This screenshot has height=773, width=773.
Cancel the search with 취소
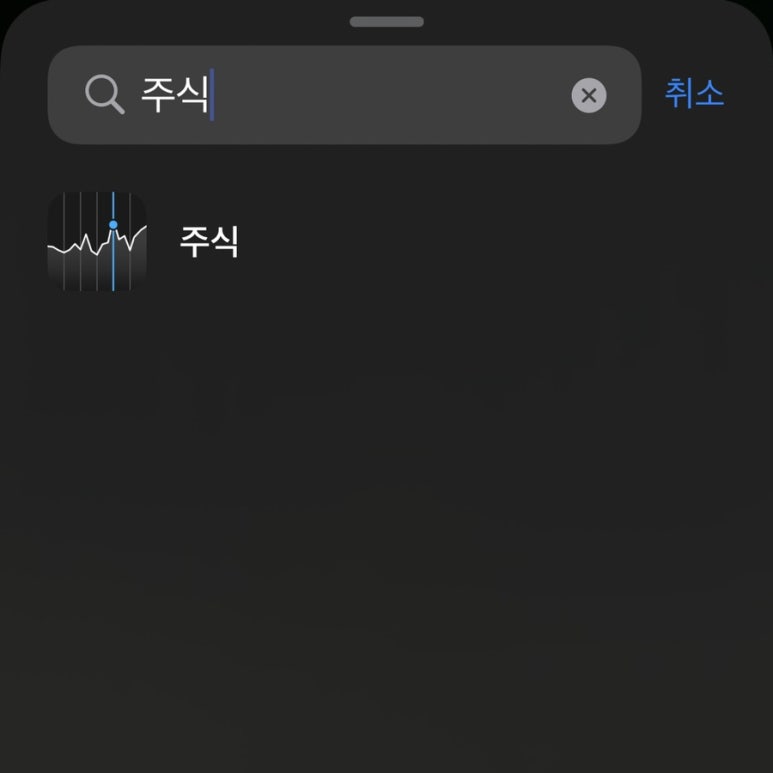(694, 94)
